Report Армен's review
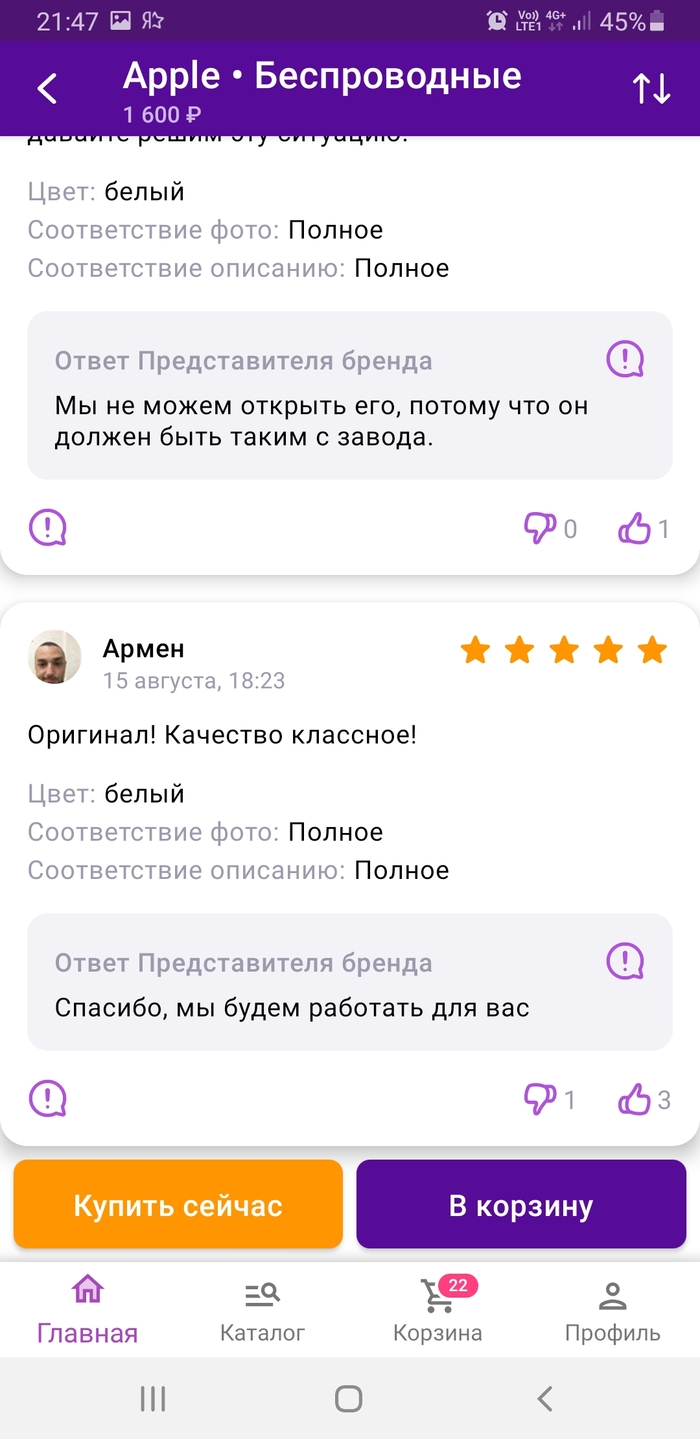 [47, 1099]
